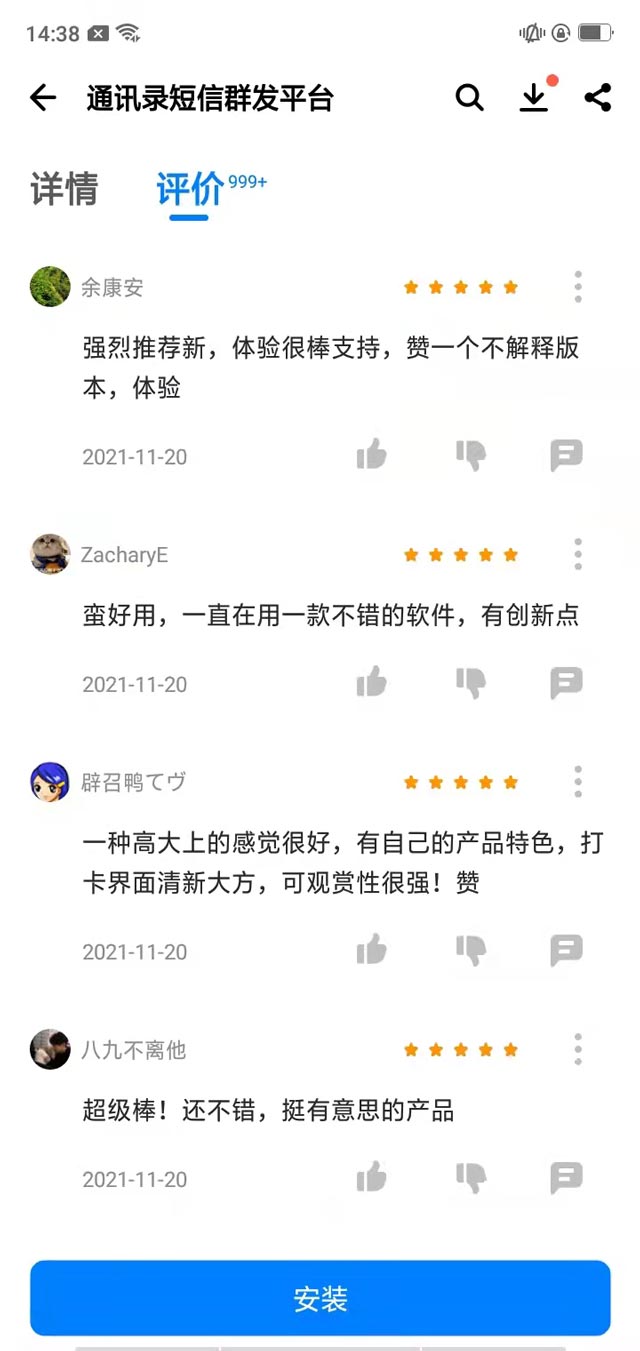Viewport: 640px width, 1351px height.
Task: Thumbs down 辟召鸭てヴ's review
Action: click(x=470, y=950)
